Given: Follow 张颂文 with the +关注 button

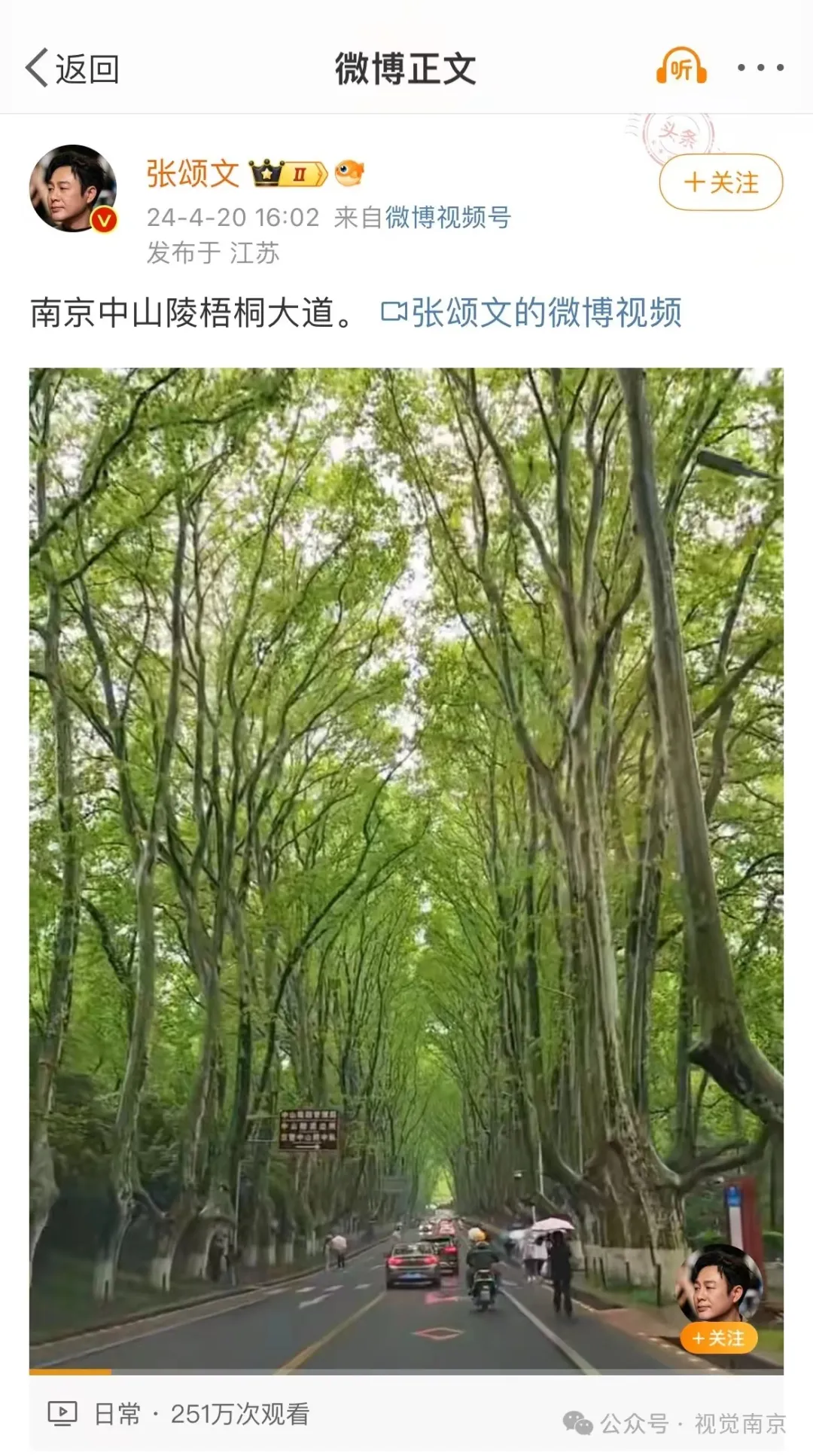Looking at the screenshot, I should pyautogui.click(x=720, y=183).
